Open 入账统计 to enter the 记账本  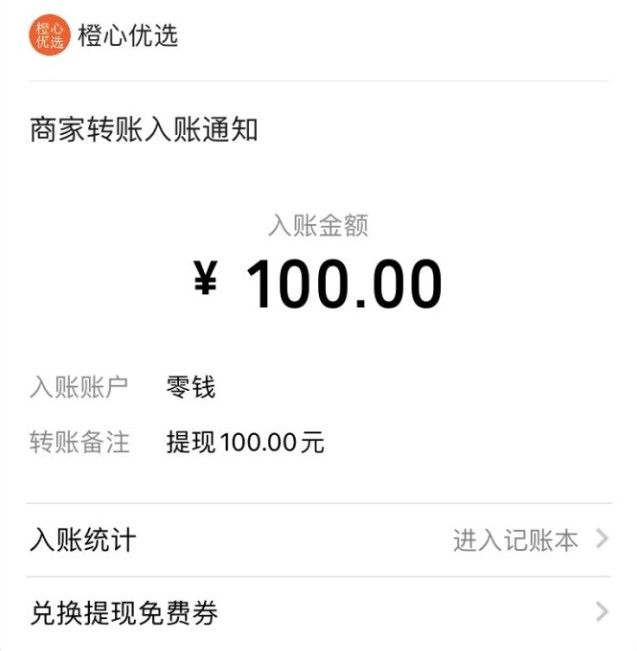(320, 541)
